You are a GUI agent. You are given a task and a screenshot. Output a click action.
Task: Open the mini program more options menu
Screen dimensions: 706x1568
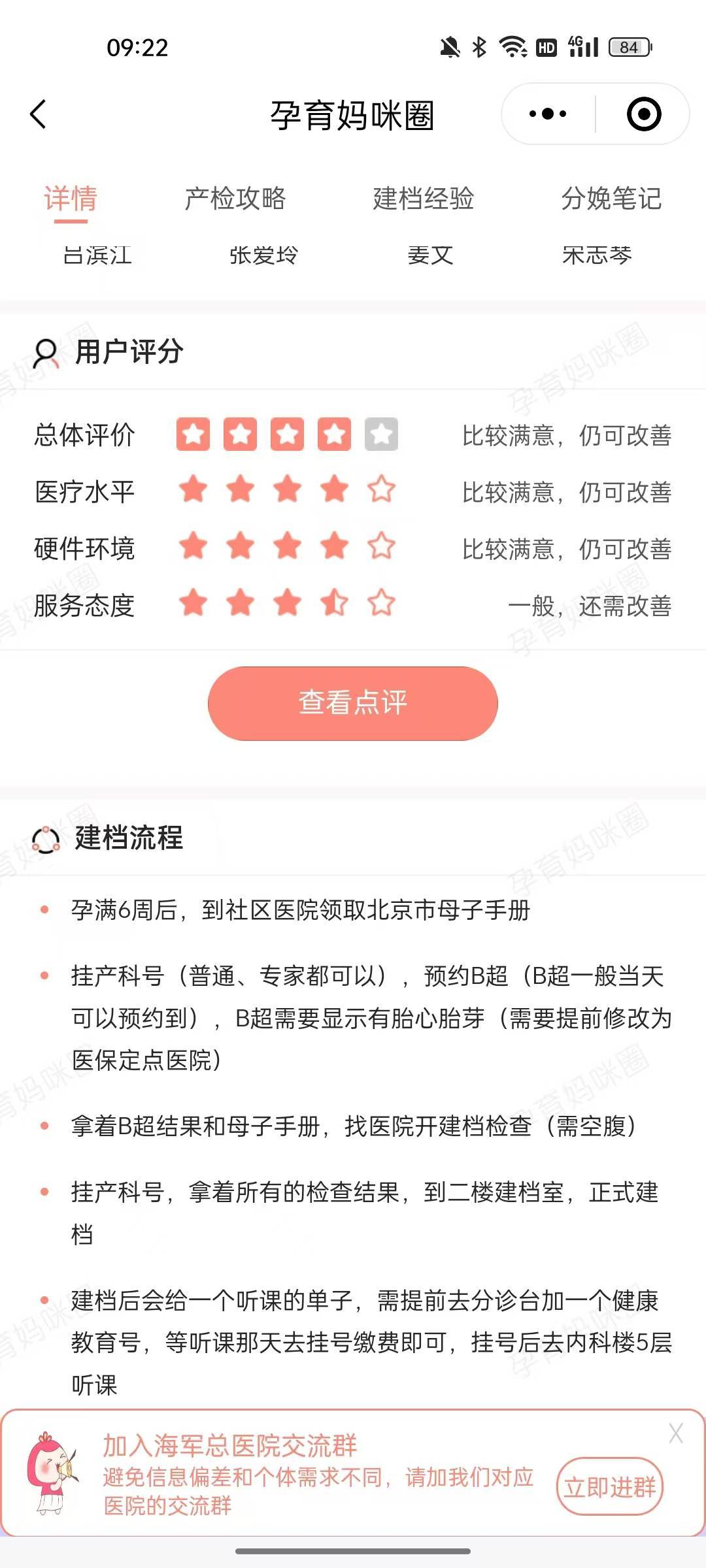point(548,114)
